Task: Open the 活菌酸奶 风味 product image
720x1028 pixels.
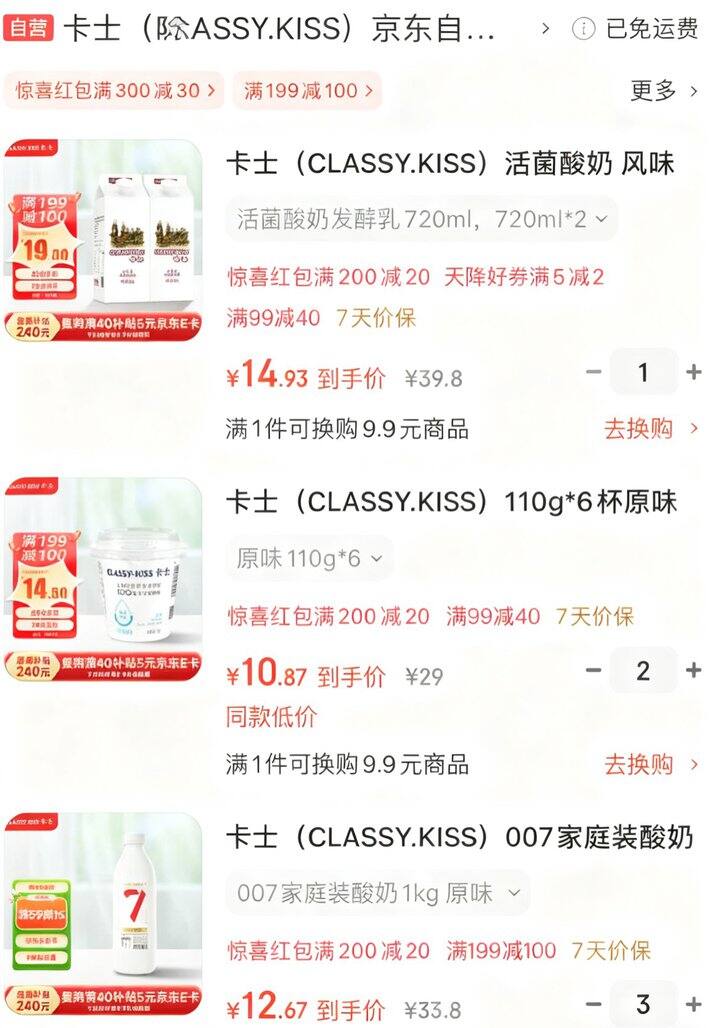Action: pyautogui.click(x=103, y=241)
